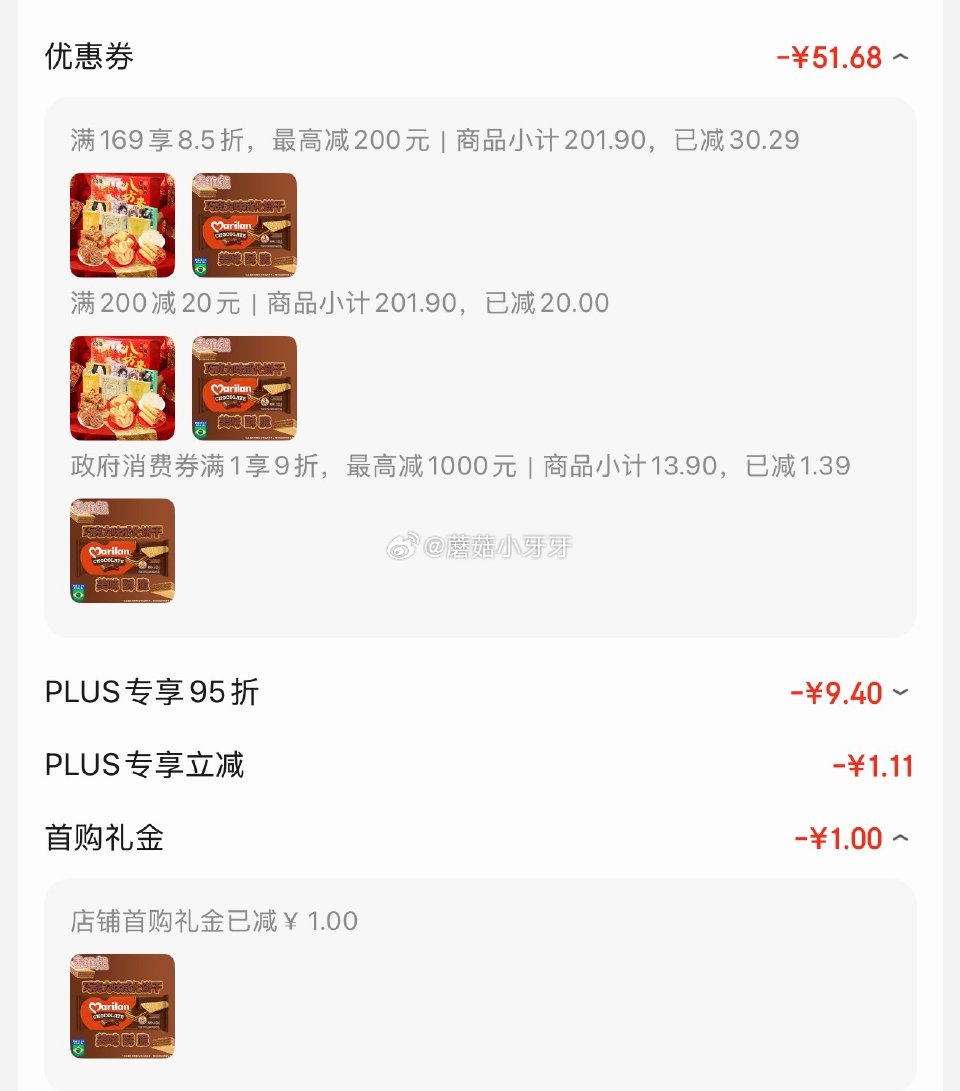Tap the chocolate wafer image under 满200减20元 coupon
Image resolution: width=960 pixels, height=1091 pixels.
click(x=244, y=388)
